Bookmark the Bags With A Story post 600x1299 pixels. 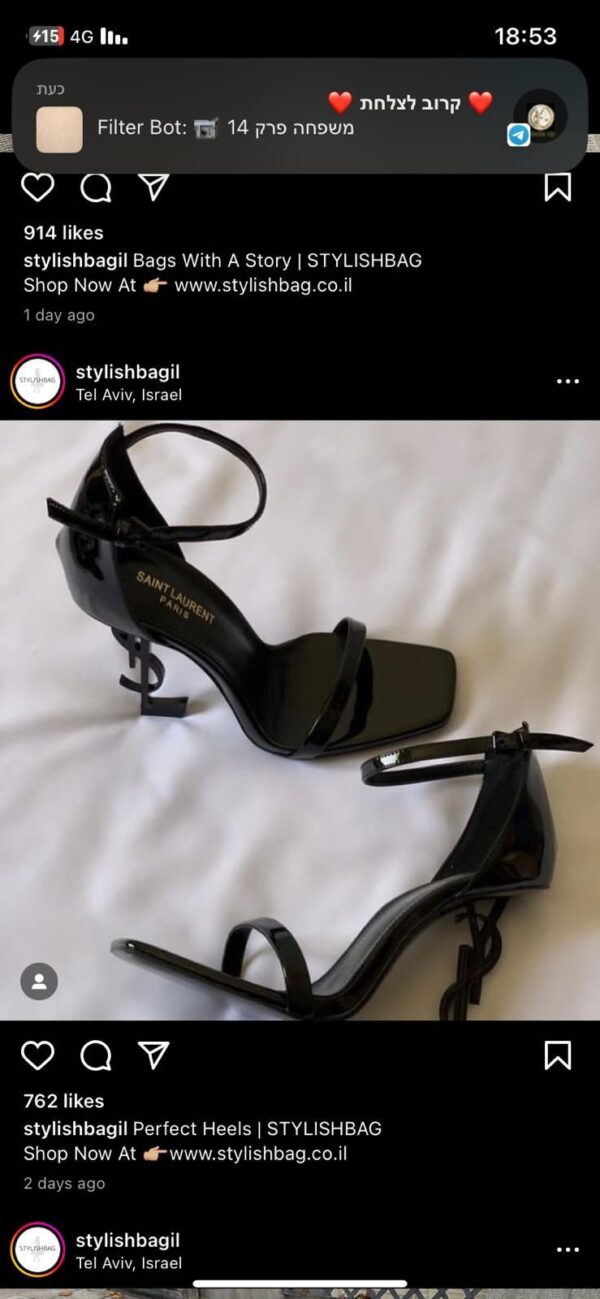click(557, 187)
